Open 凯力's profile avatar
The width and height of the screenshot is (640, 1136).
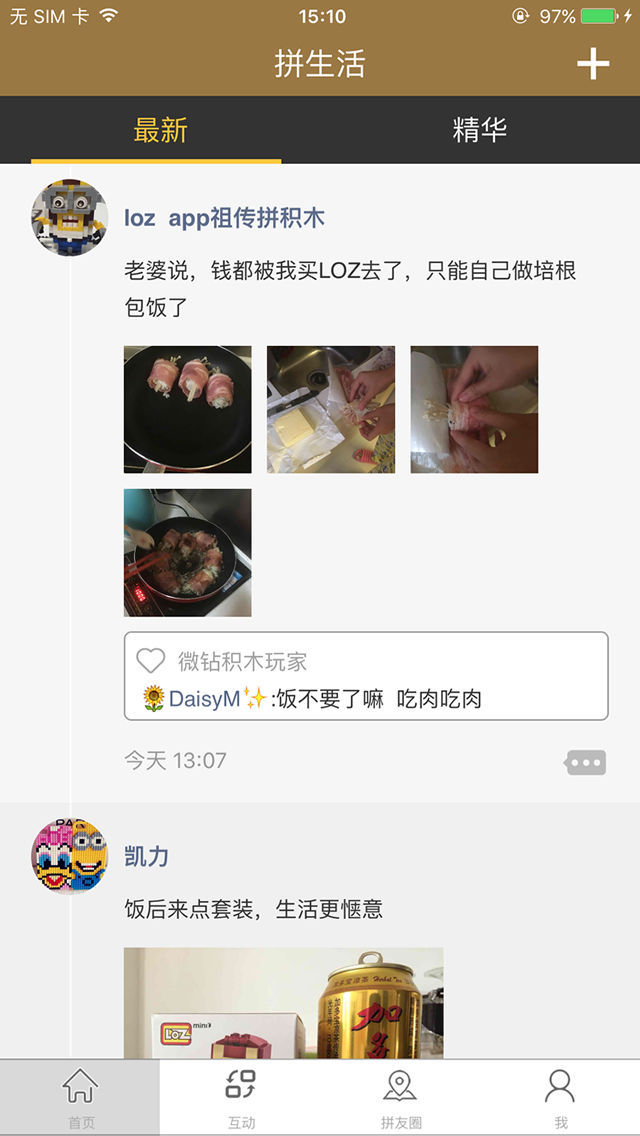(x=69, y=856)
